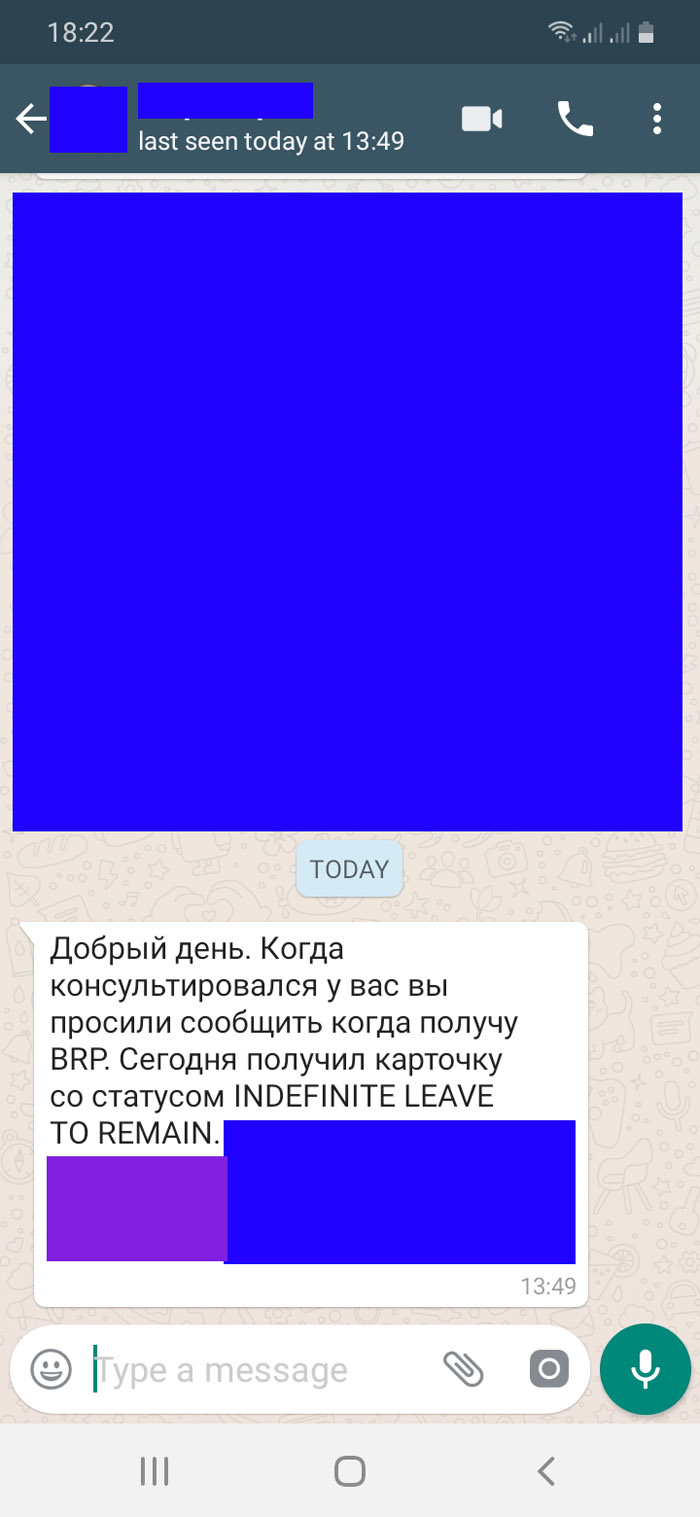
Task: Open contact info from last seen header
Action: (270, 141)
